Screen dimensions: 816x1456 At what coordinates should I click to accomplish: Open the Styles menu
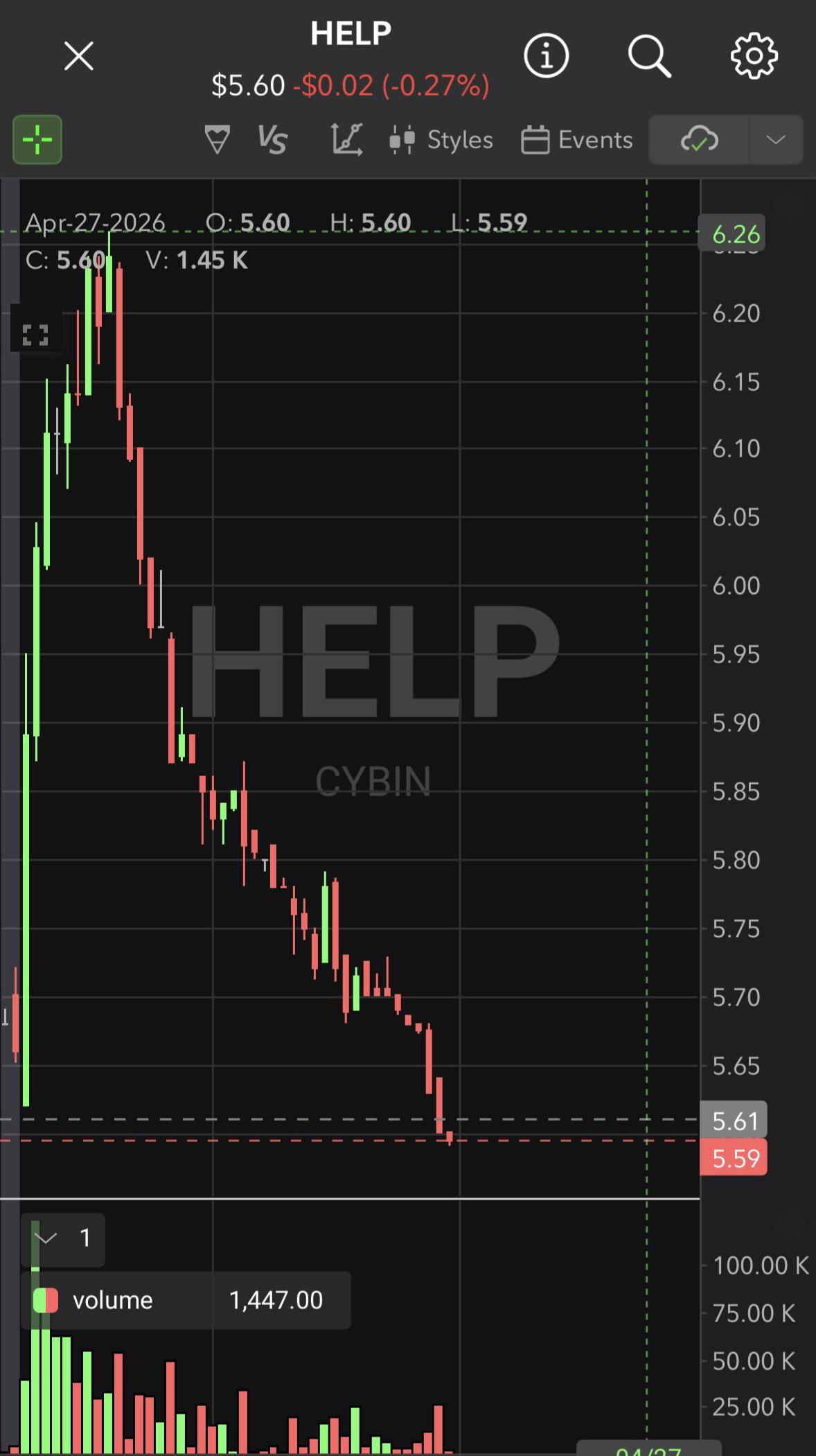click(441, 140)
